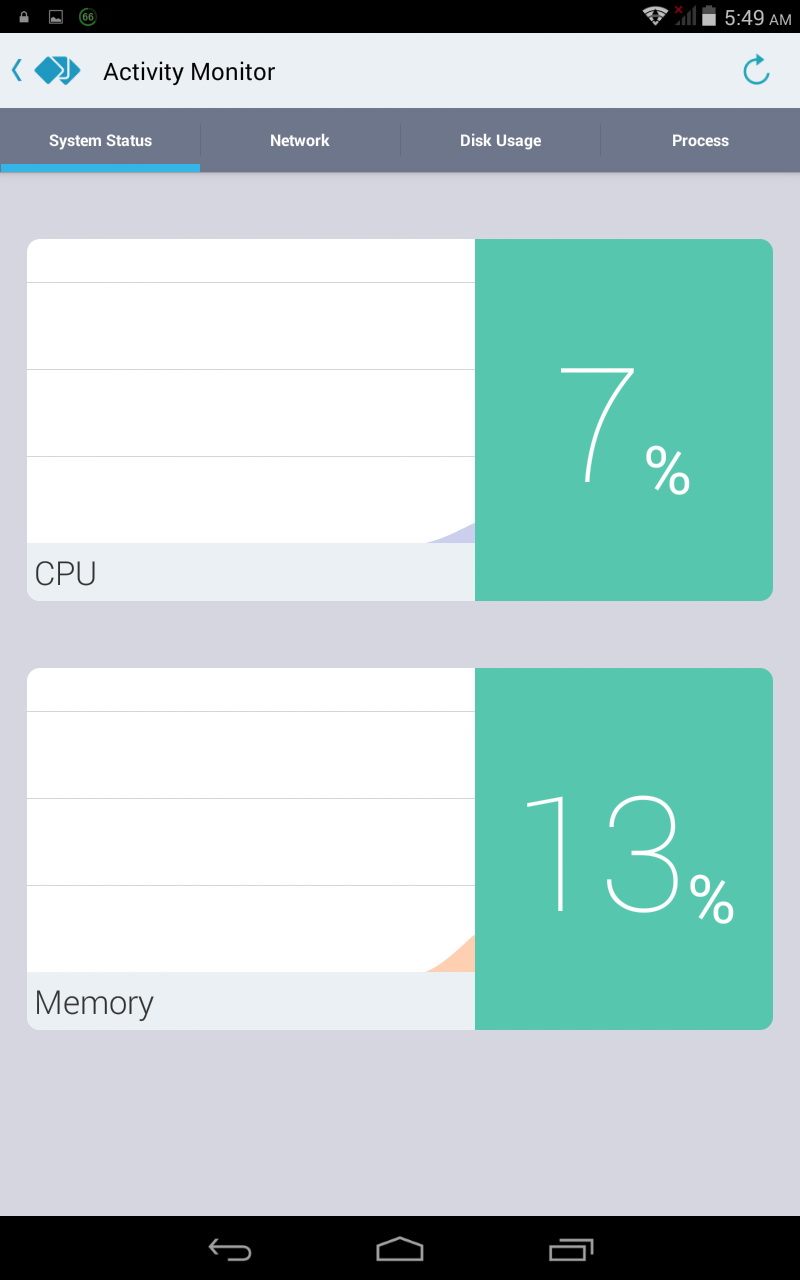Go back using the app bar arrow
This screenshot has width=800, height=1280.
pos(17,70)
